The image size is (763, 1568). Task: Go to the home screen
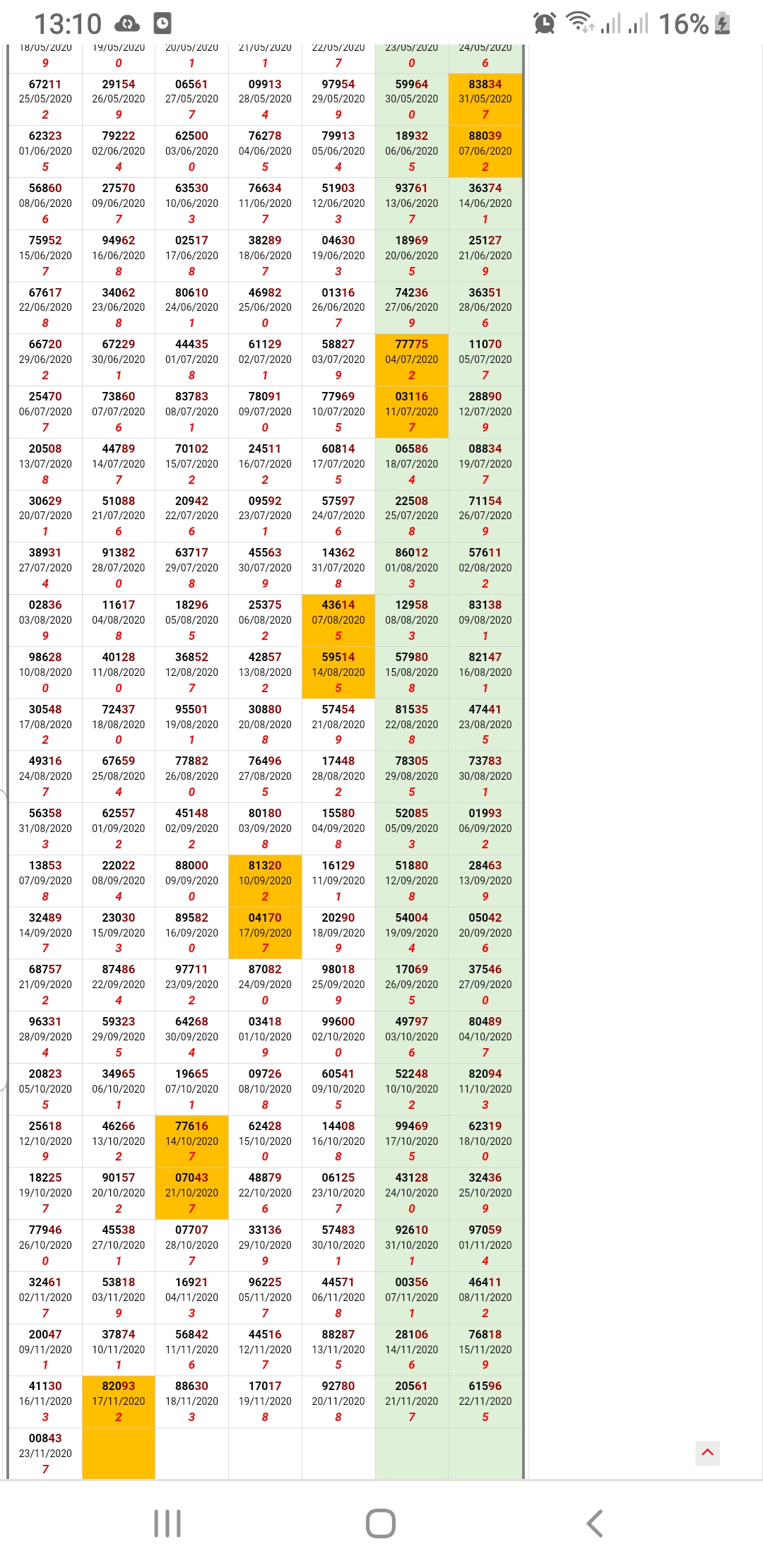tap(381, 1524)
